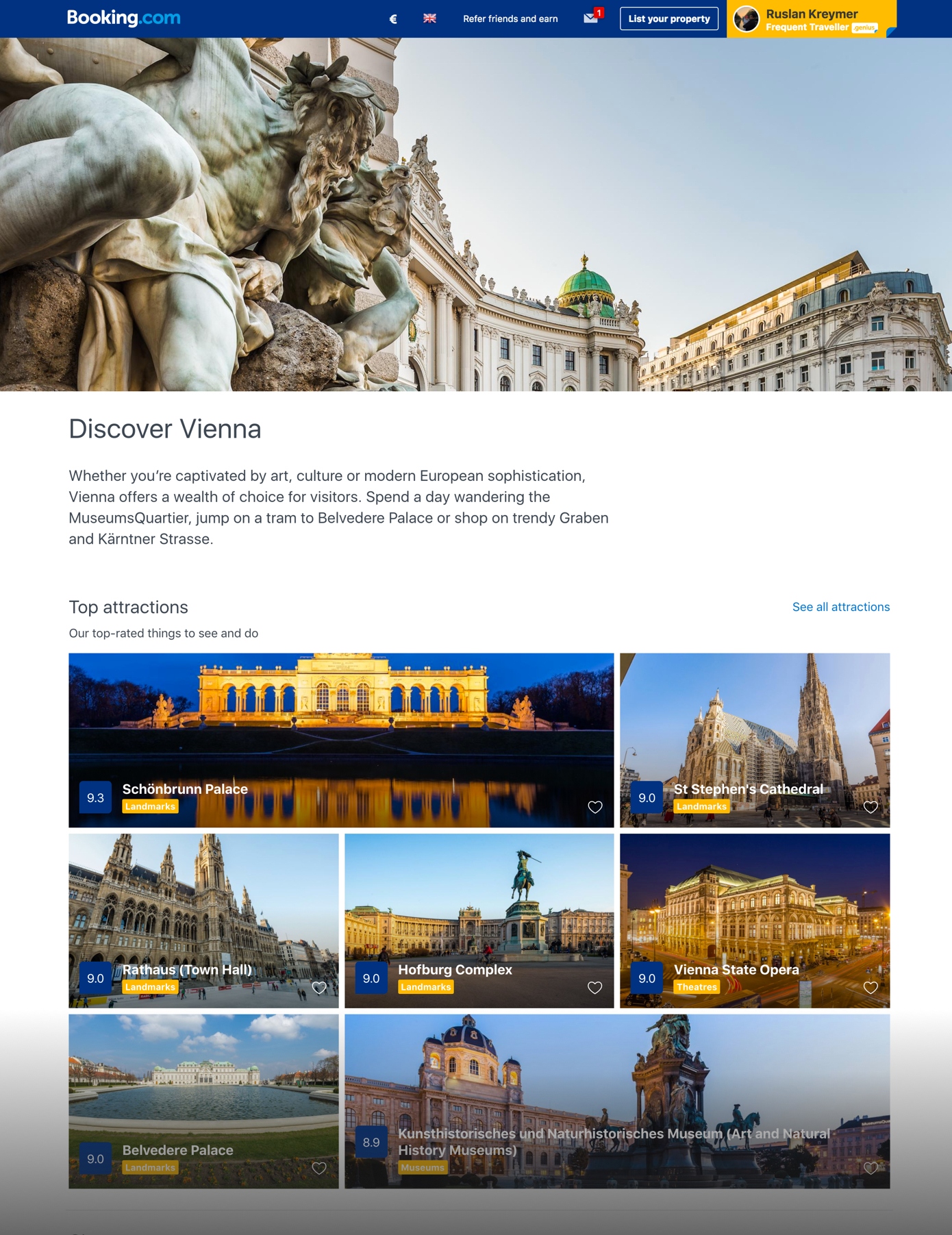952x1235 pixels.
Task: Open the messages envelope icon
Action: [x=591, y=18]
